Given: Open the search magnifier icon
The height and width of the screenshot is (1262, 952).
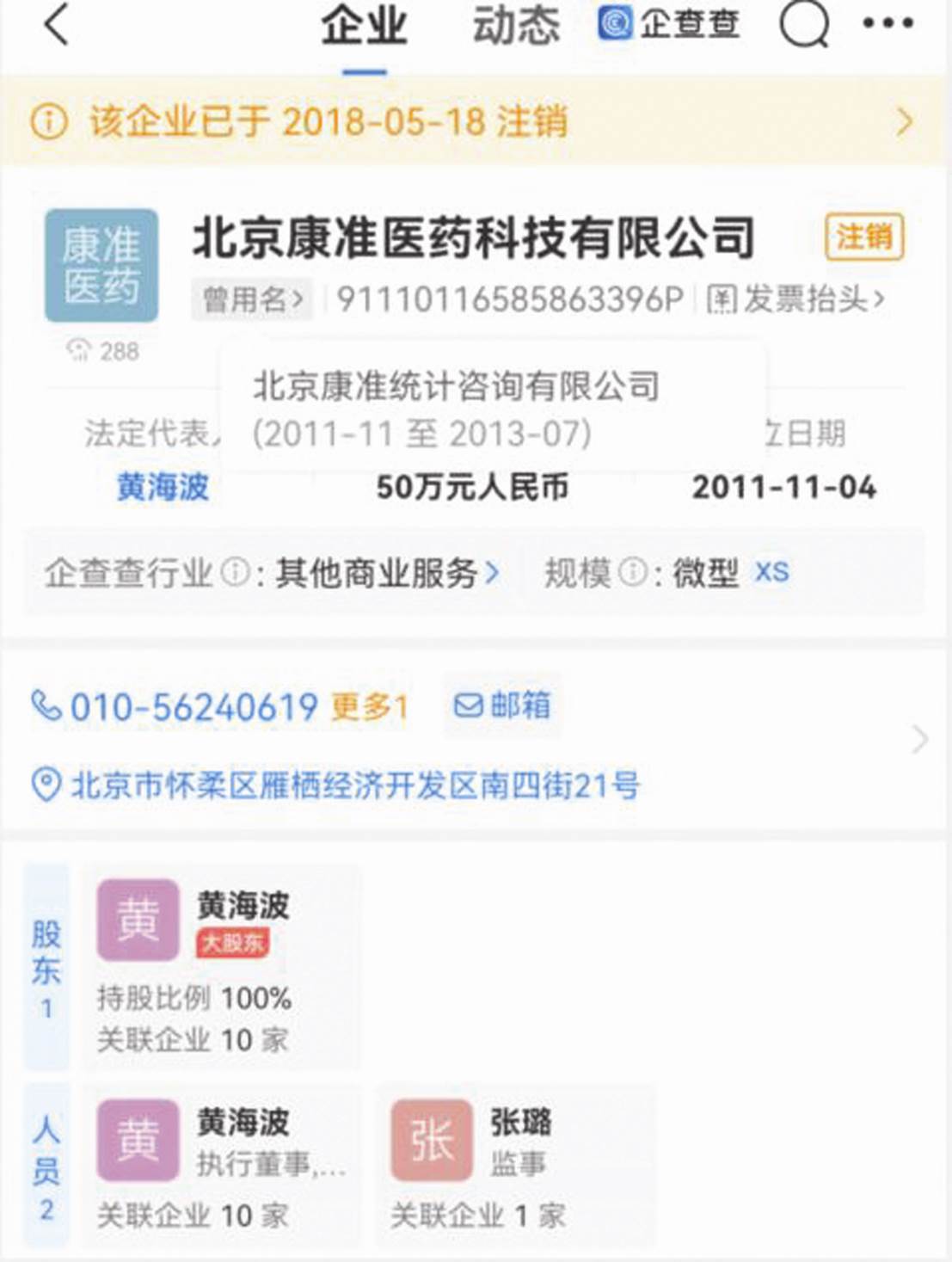Looking at the screenshot, I should 804,24.
